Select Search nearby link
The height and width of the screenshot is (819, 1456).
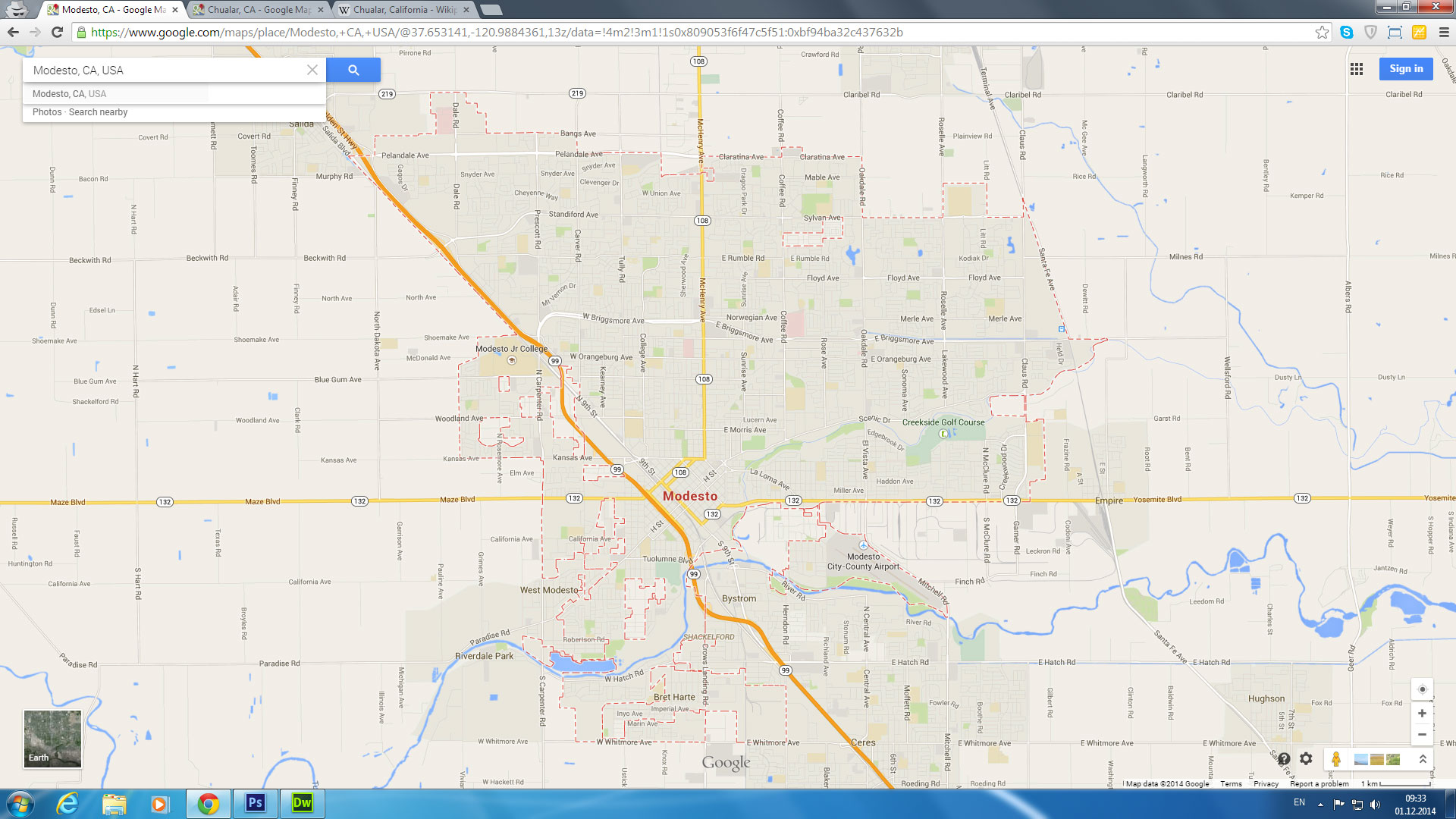coord(99,112)
